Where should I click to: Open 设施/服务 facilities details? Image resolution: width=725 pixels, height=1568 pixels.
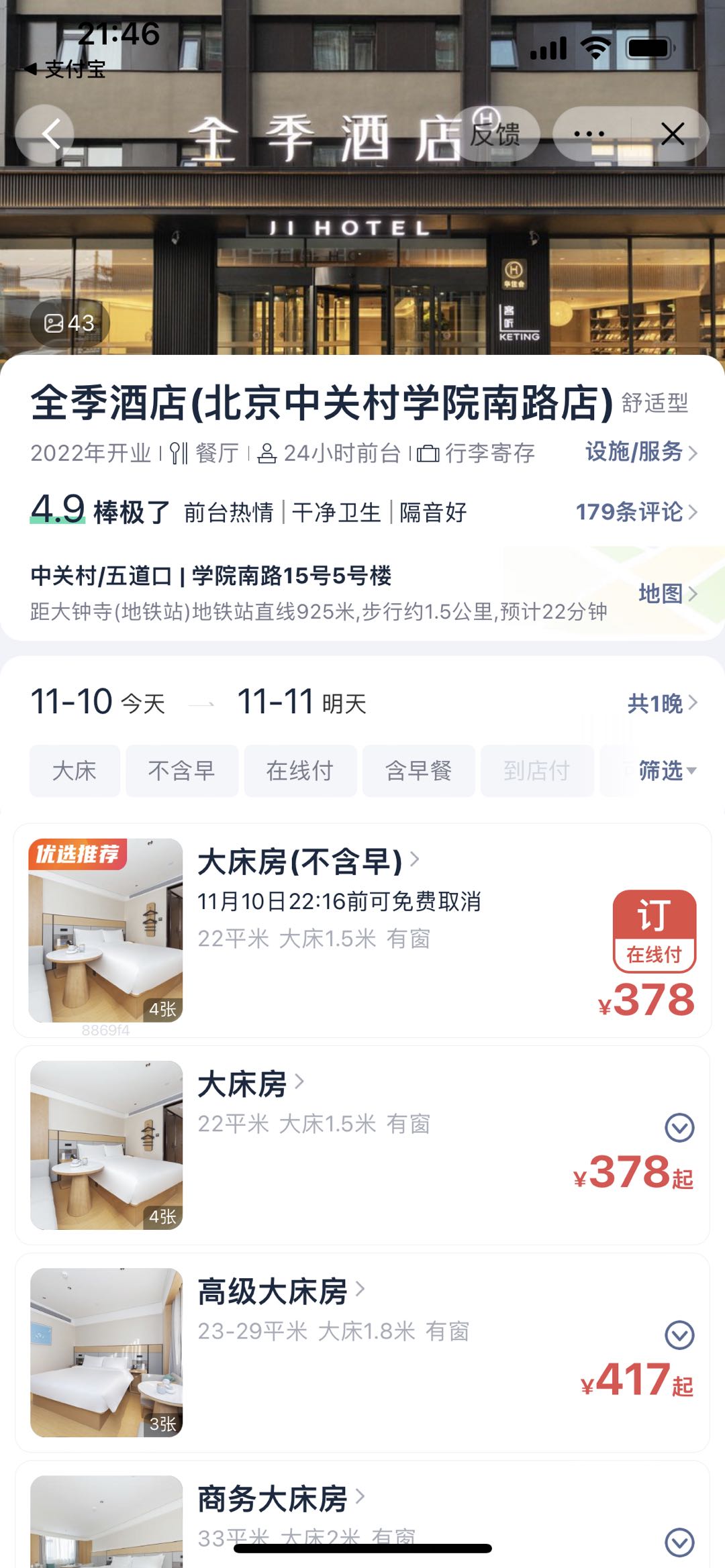[x=640, y=452]
